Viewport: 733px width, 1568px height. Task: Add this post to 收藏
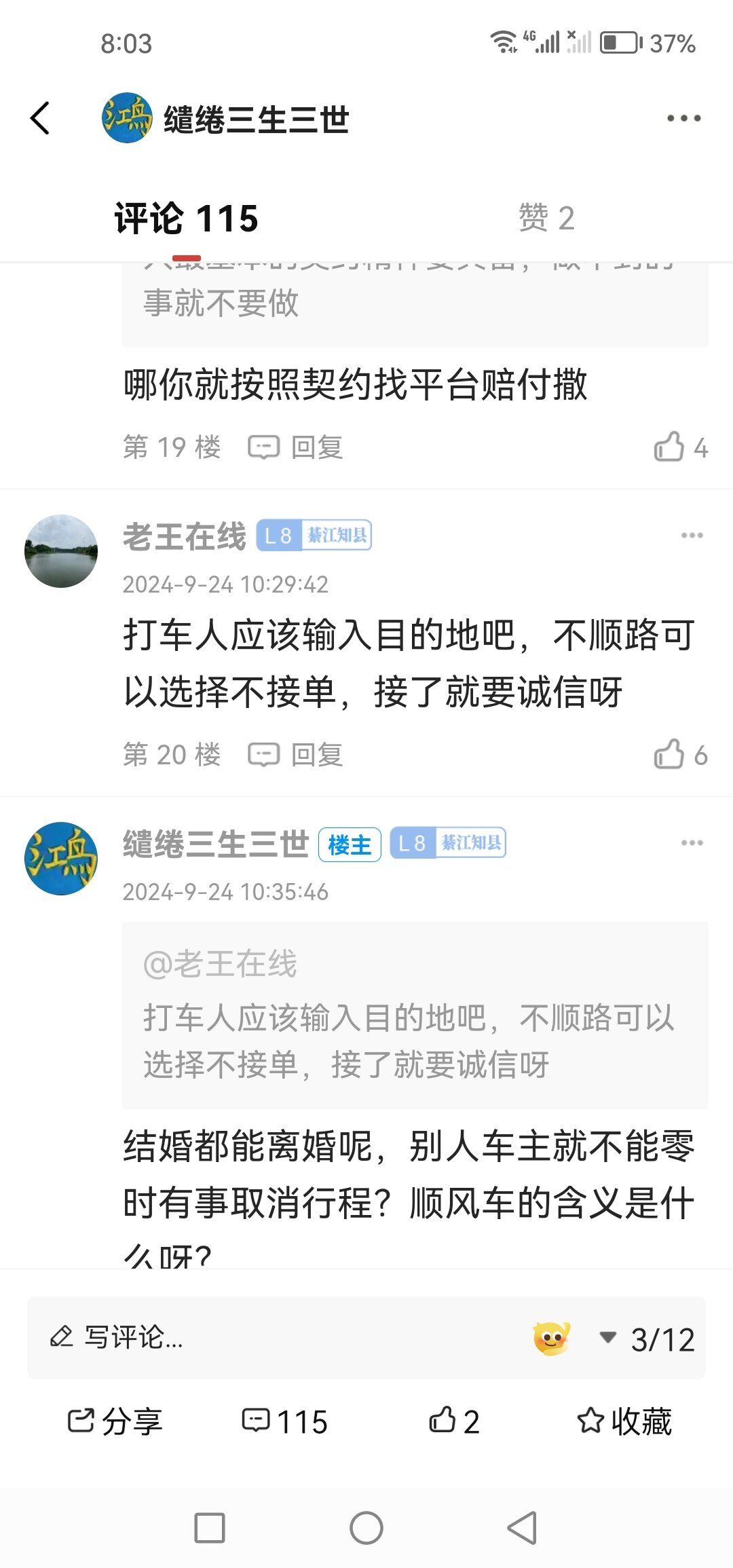click(x=624, y=1421)
